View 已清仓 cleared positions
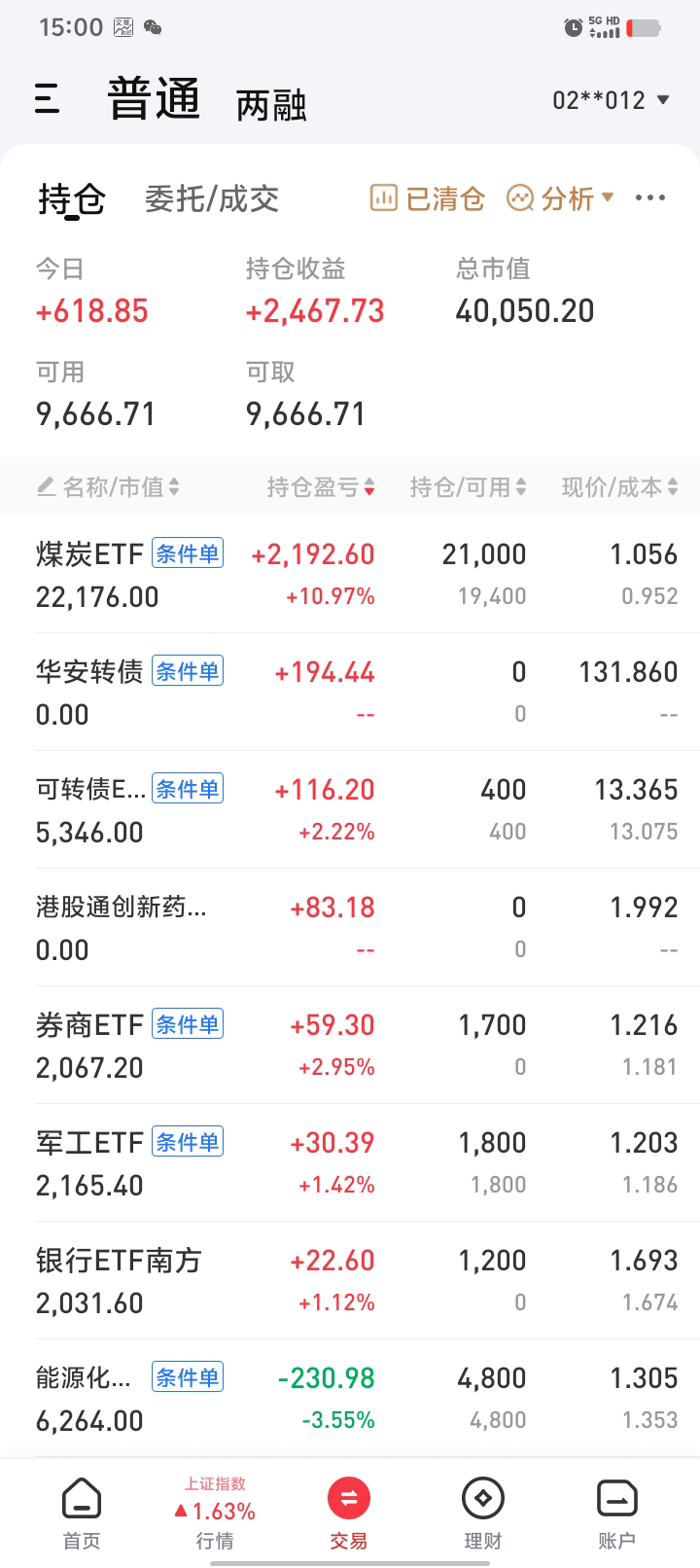 tap(428, 199)
